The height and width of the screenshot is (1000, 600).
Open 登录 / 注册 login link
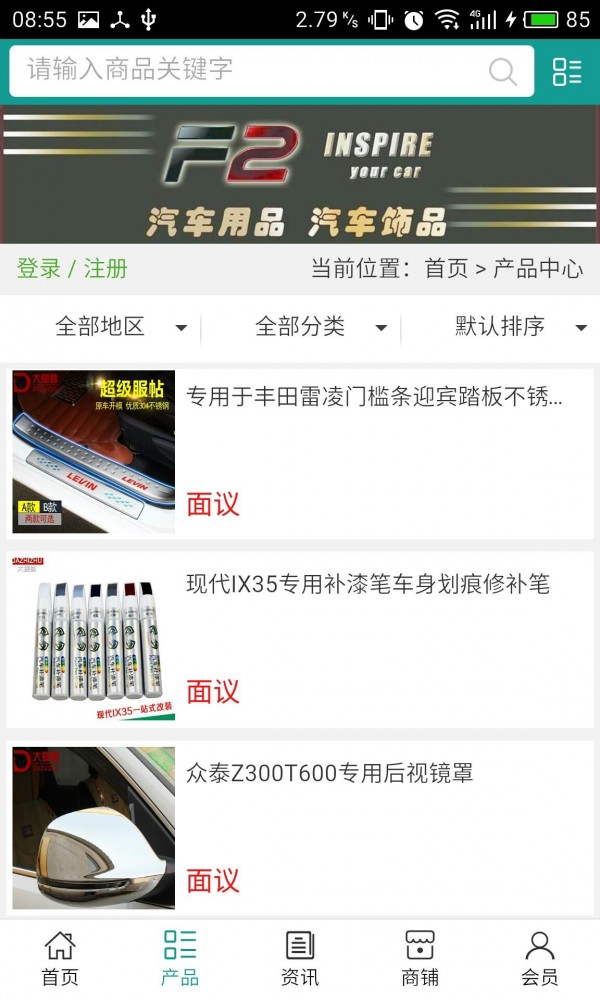(72, 269)
